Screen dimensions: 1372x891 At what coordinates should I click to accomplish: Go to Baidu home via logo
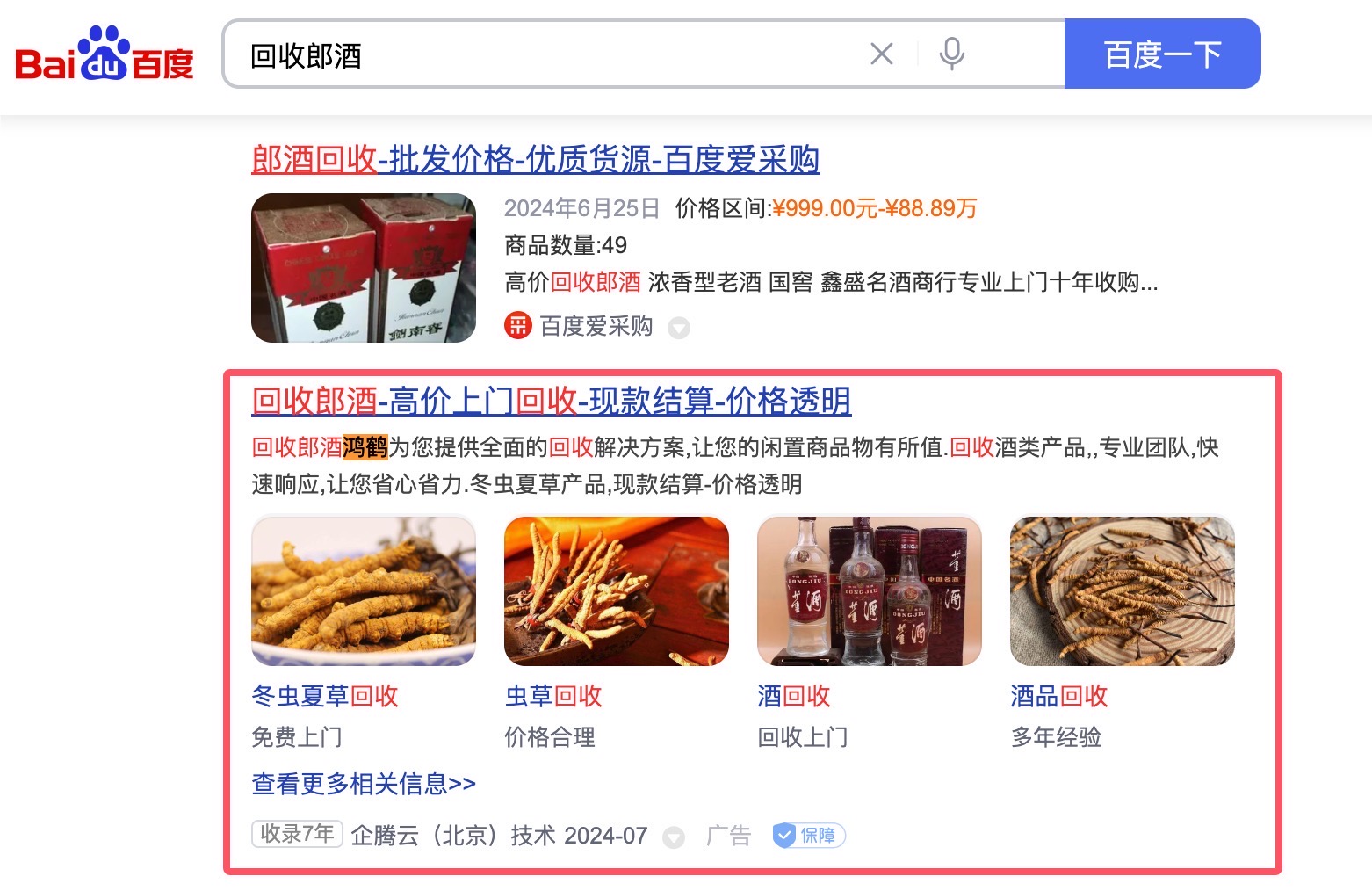pyautogui.click(x=105, y=54)
